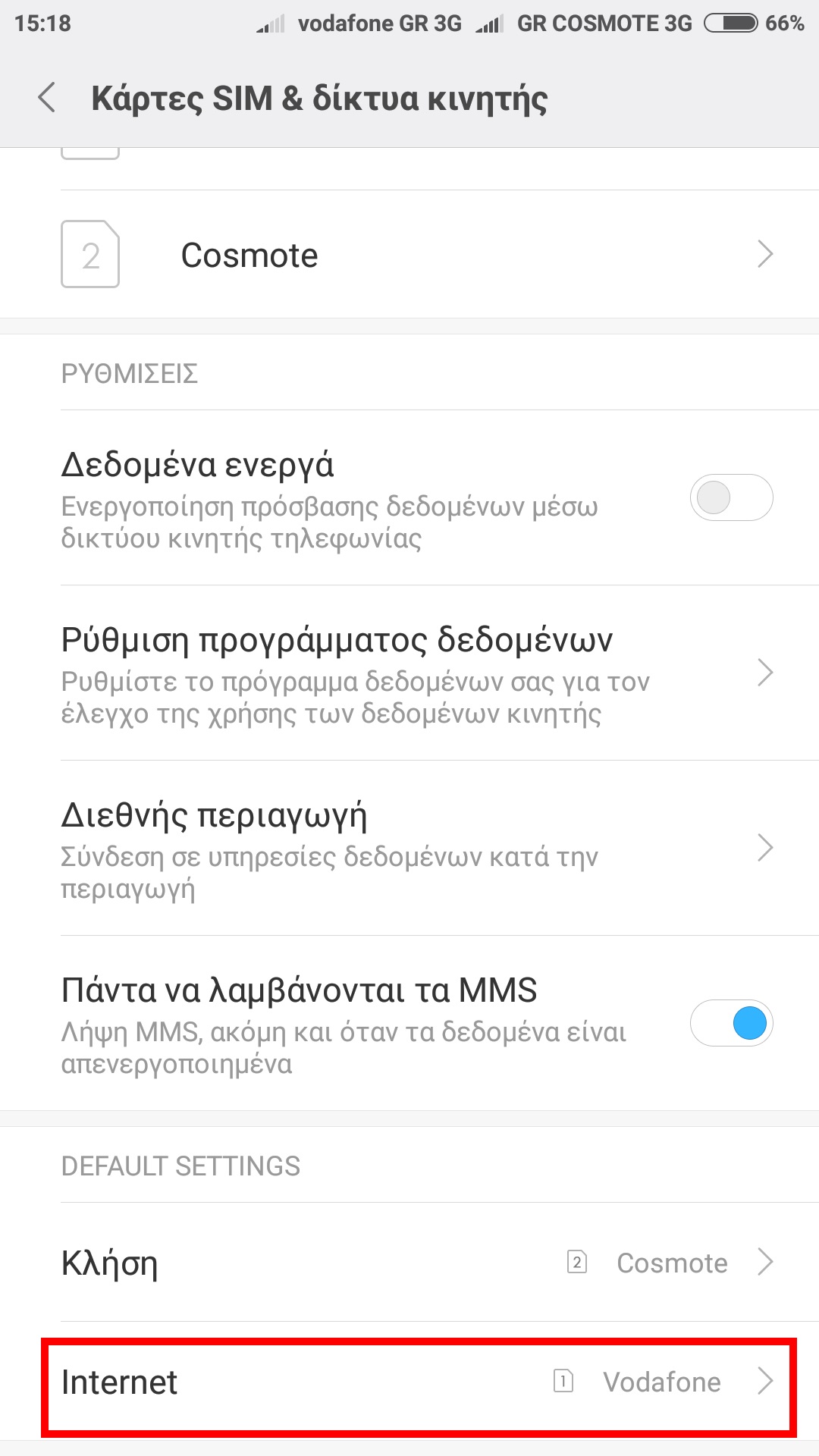Open Ρύθμιση προγράμματος δεδομένων
Viewport: 819px width, 1456px height.
(x=409, y=673)
